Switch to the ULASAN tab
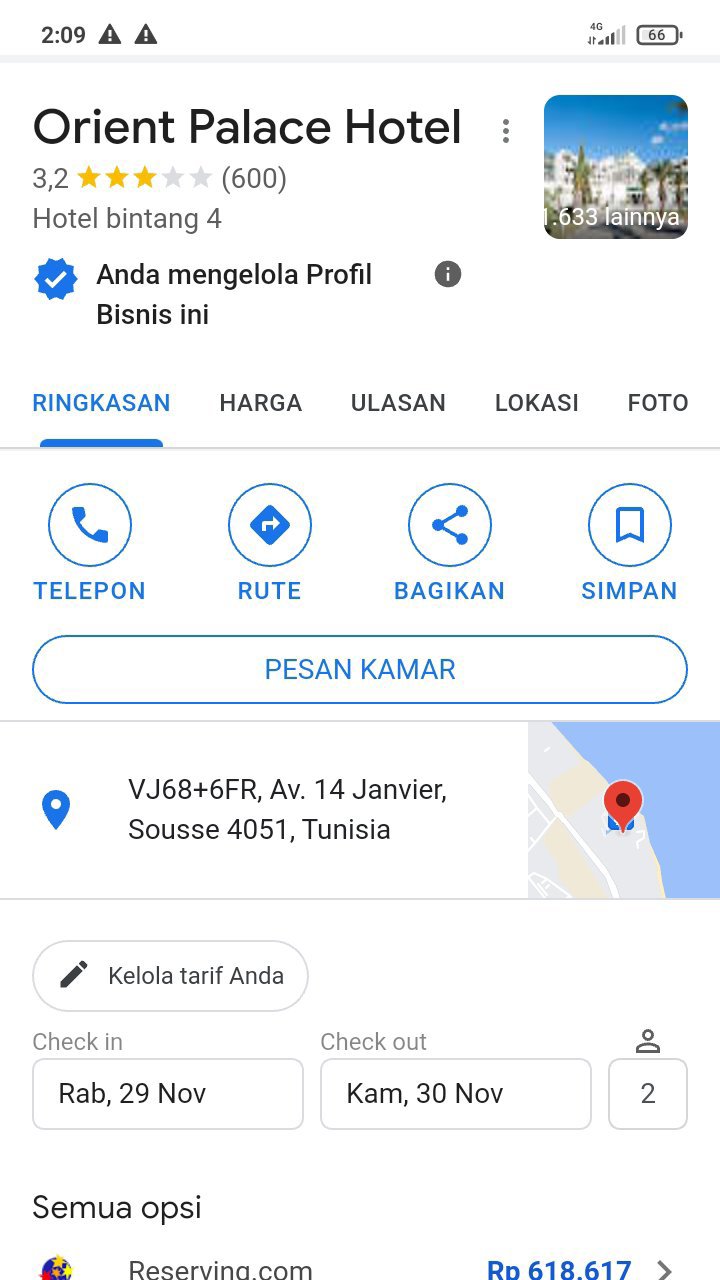Screen dimensions: 720x1280 tap(398, 403)
